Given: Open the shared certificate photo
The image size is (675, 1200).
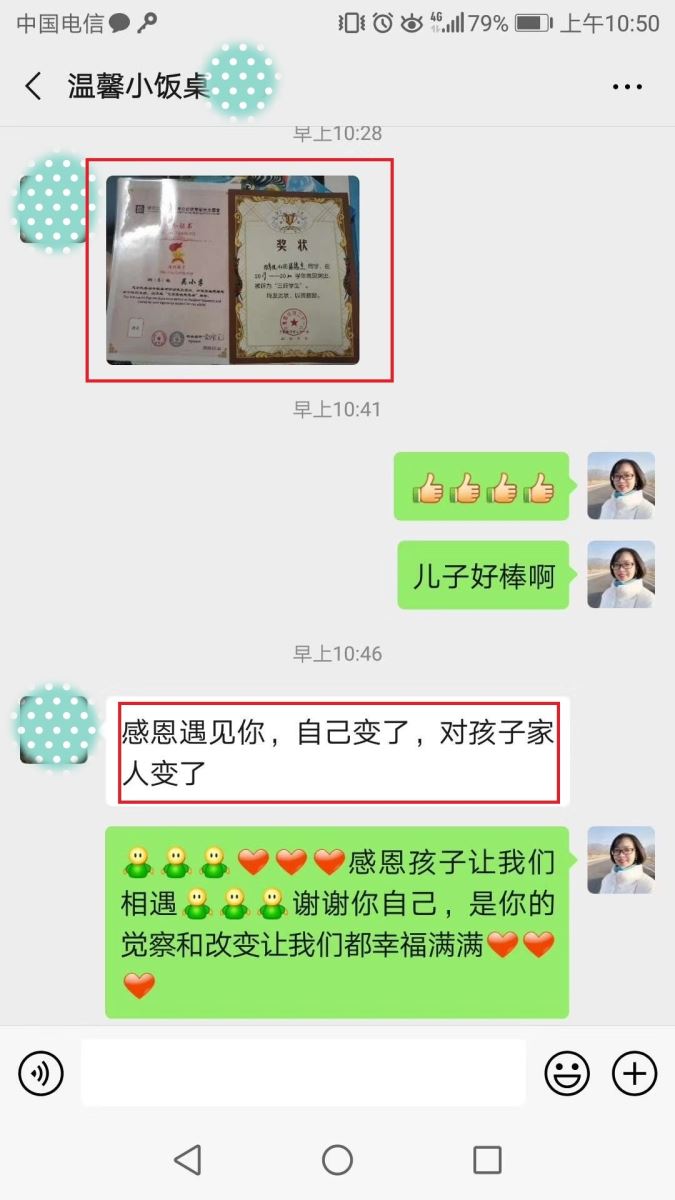Looking at the screenshot, I should click(233, 270).
